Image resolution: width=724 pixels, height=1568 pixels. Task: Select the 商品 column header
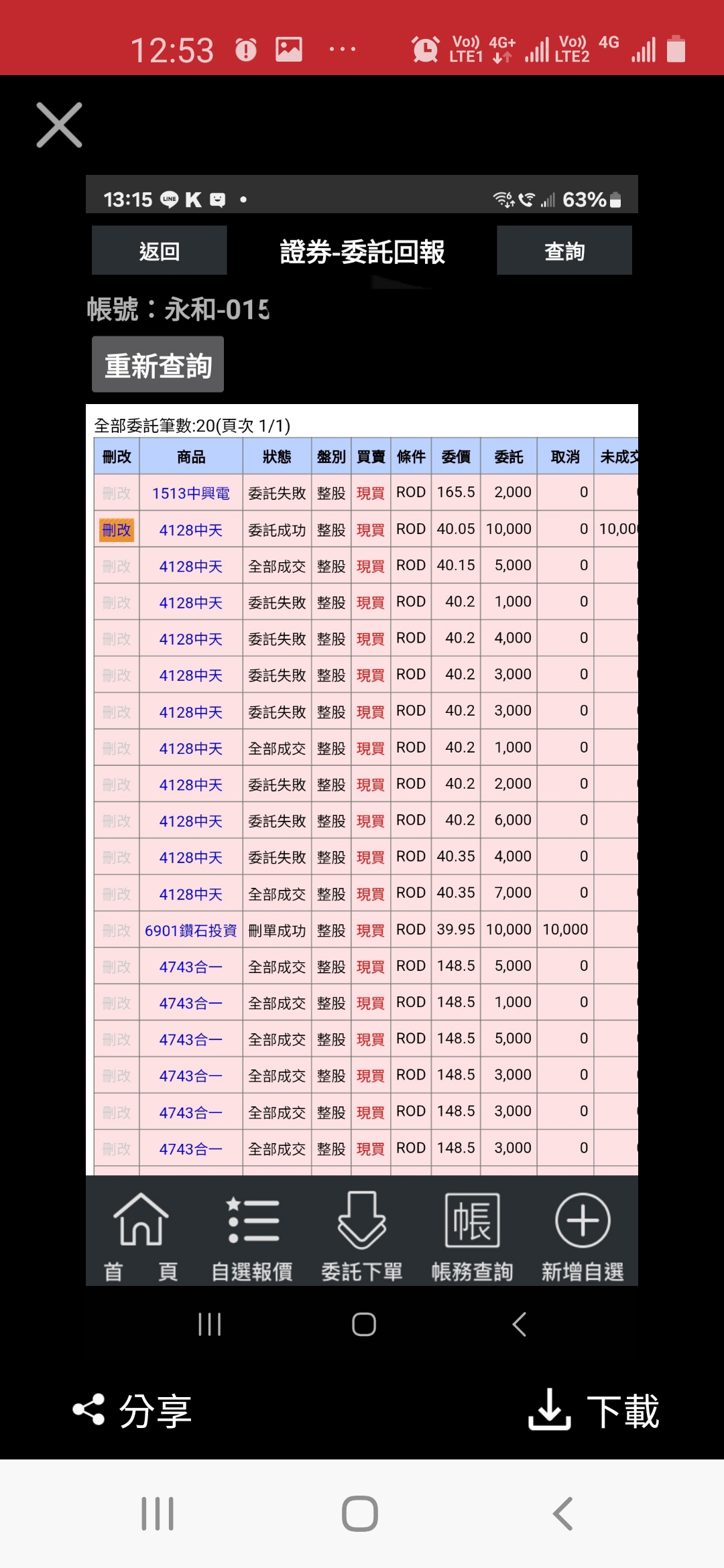click(x=190, y=456)
